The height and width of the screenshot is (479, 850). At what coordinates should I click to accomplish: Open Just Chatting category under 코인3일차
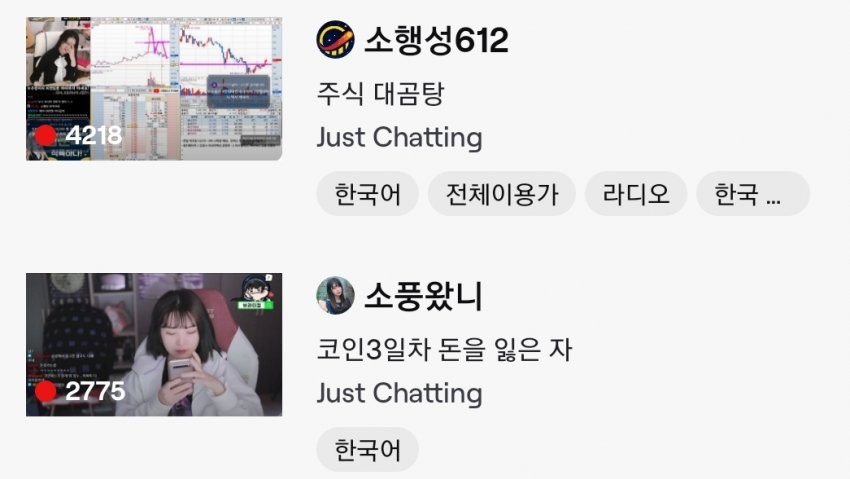tap(399, 394)
